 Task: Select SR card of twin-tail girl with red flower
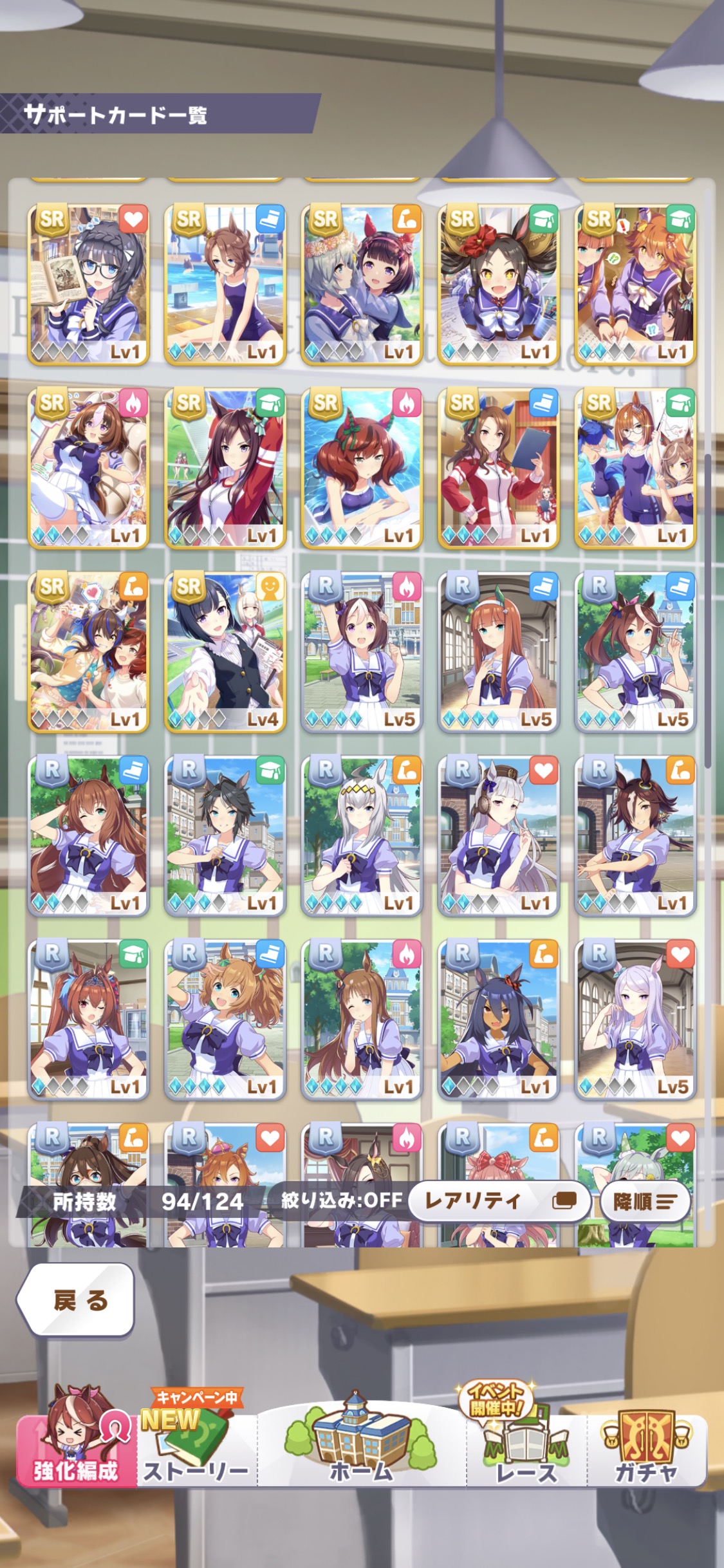point(498,285)
